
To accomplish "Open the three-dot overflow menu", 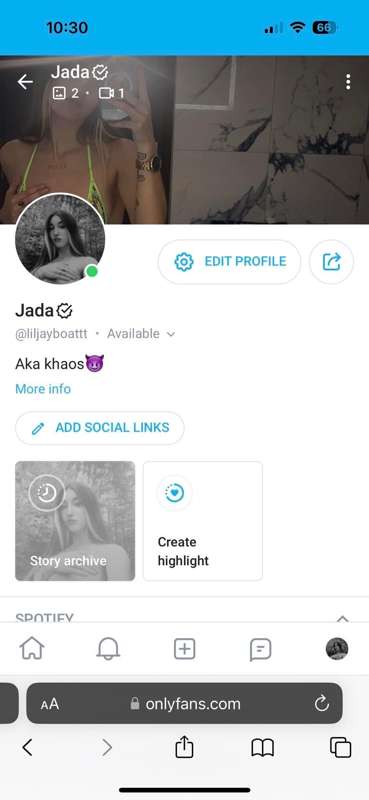I will pos(348,82).
